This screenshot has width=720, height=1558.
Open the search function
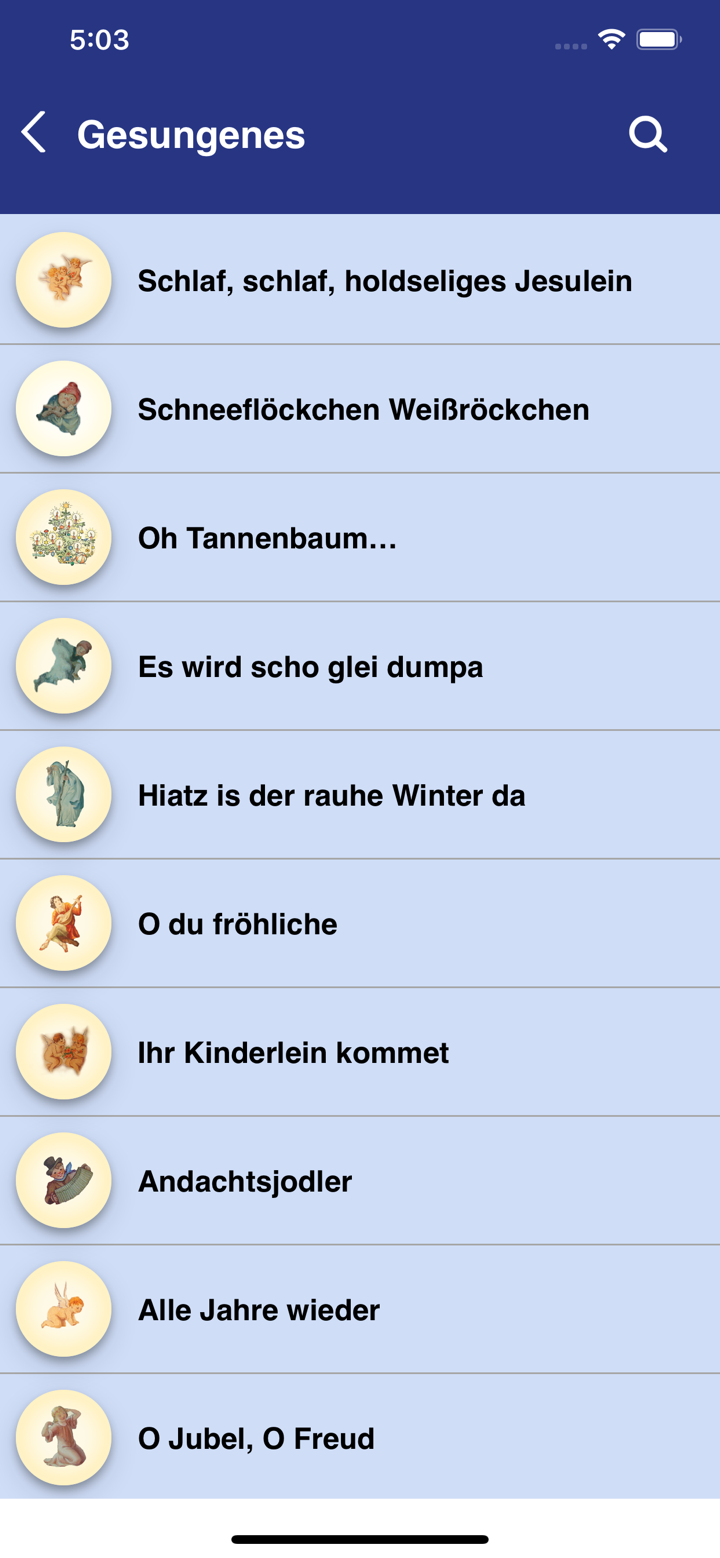[646, 132]
